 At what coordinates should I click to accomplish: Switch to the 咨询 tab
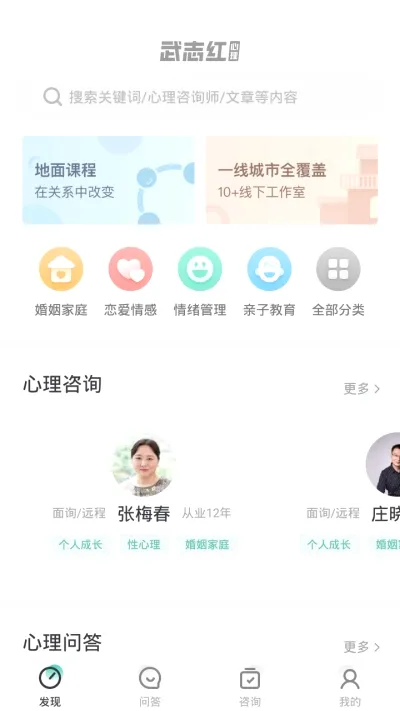tap(250, 687)
